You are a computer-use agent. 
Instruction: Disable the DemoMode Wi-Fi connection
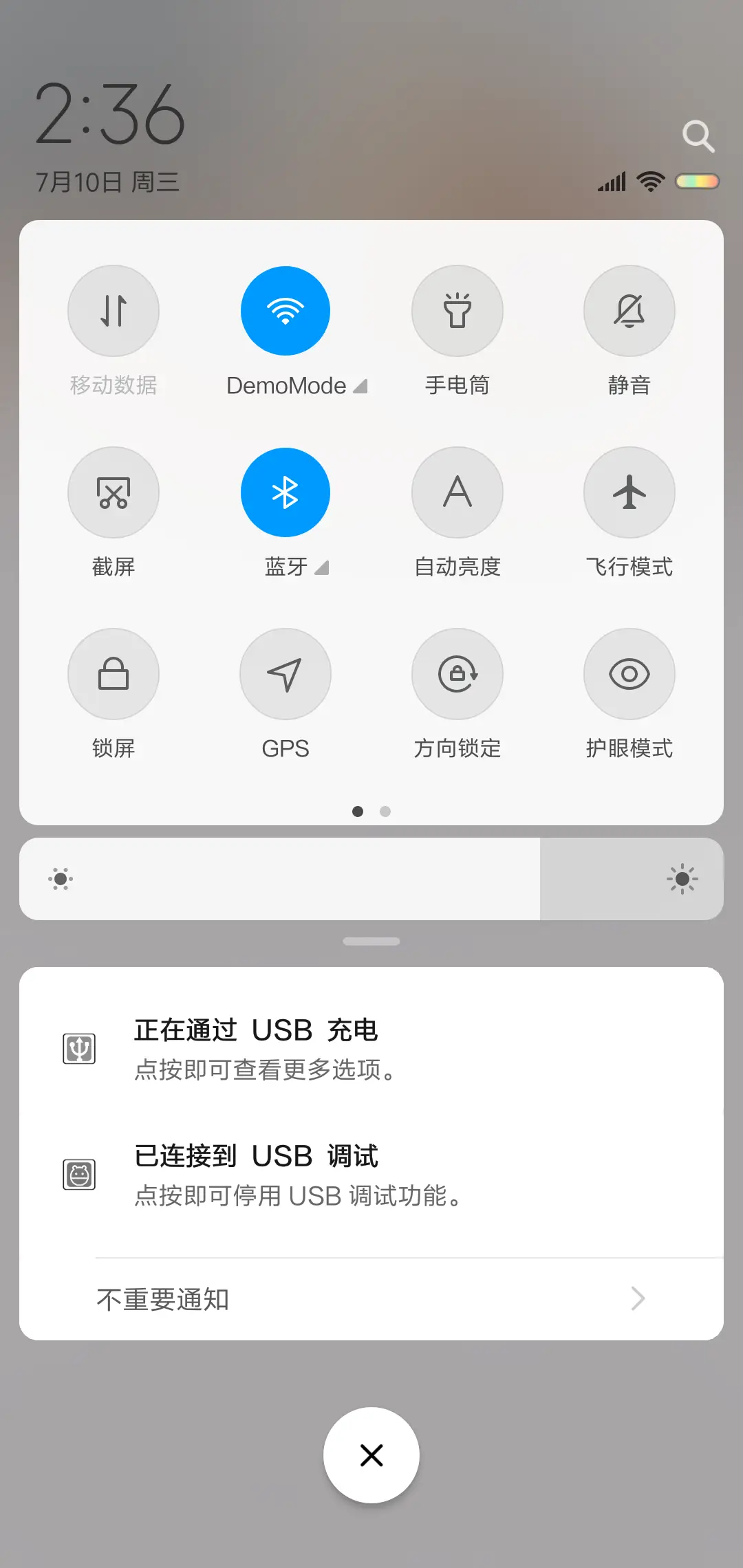coord(286,311)
